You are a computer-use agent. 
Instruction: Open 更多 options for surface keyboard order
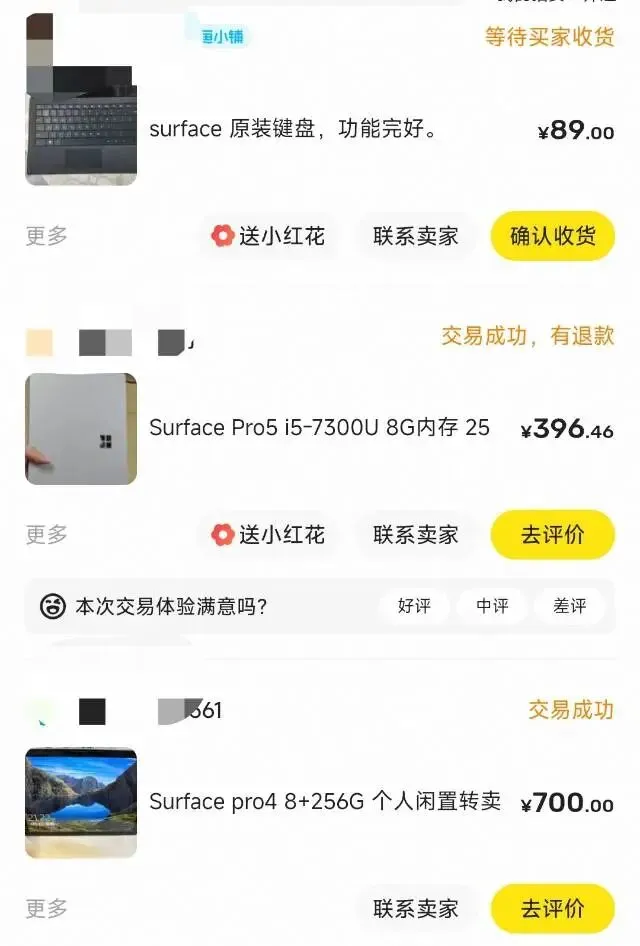(47, 236)
